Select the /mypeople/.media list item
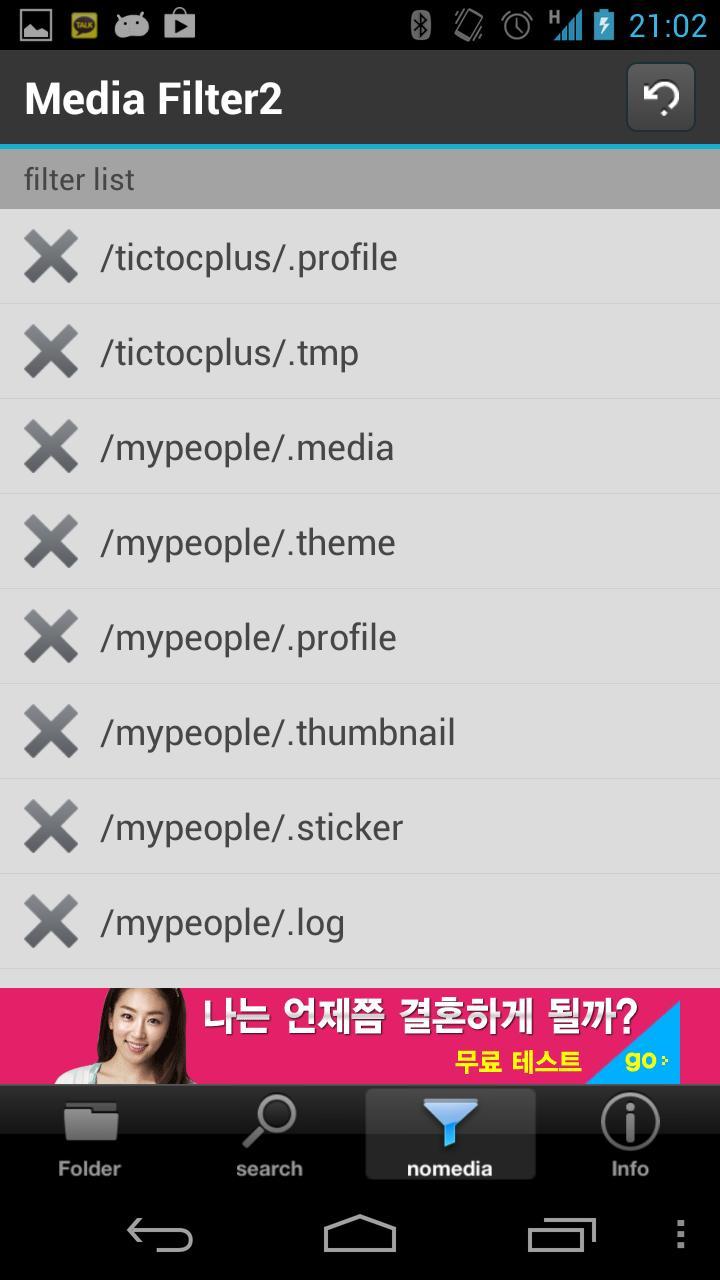The image size is (720, 1280). pyautogui.click(x=360, y=446)
